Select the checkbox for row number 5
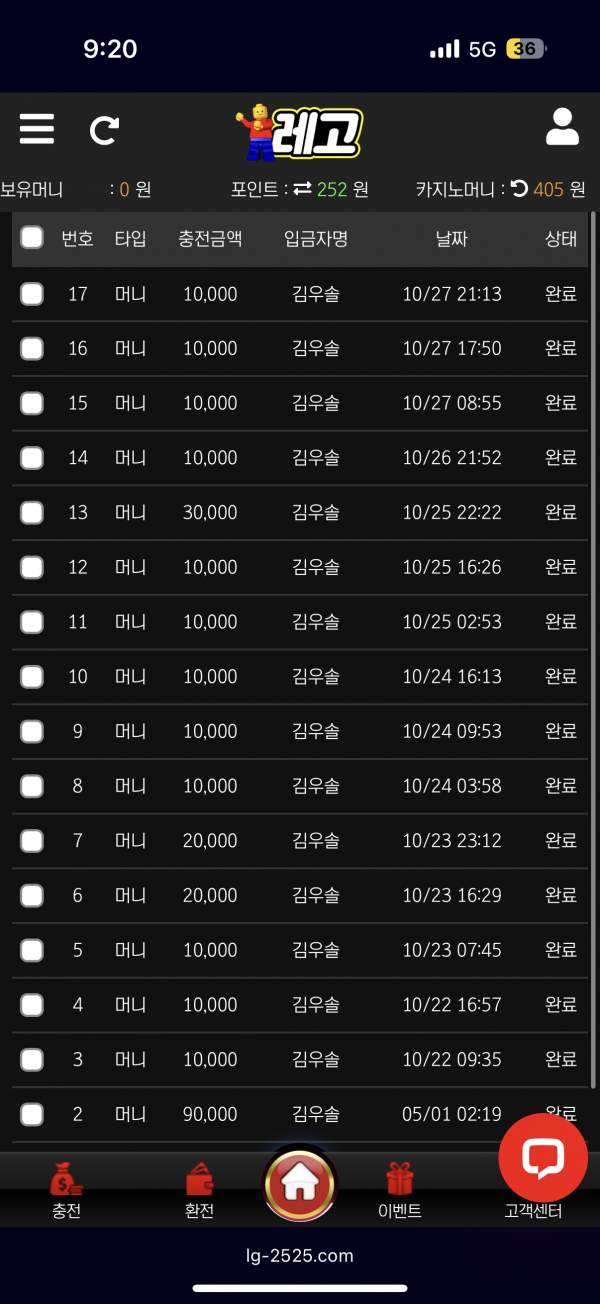The image size is (600, 1304). (x=32, y=950)
